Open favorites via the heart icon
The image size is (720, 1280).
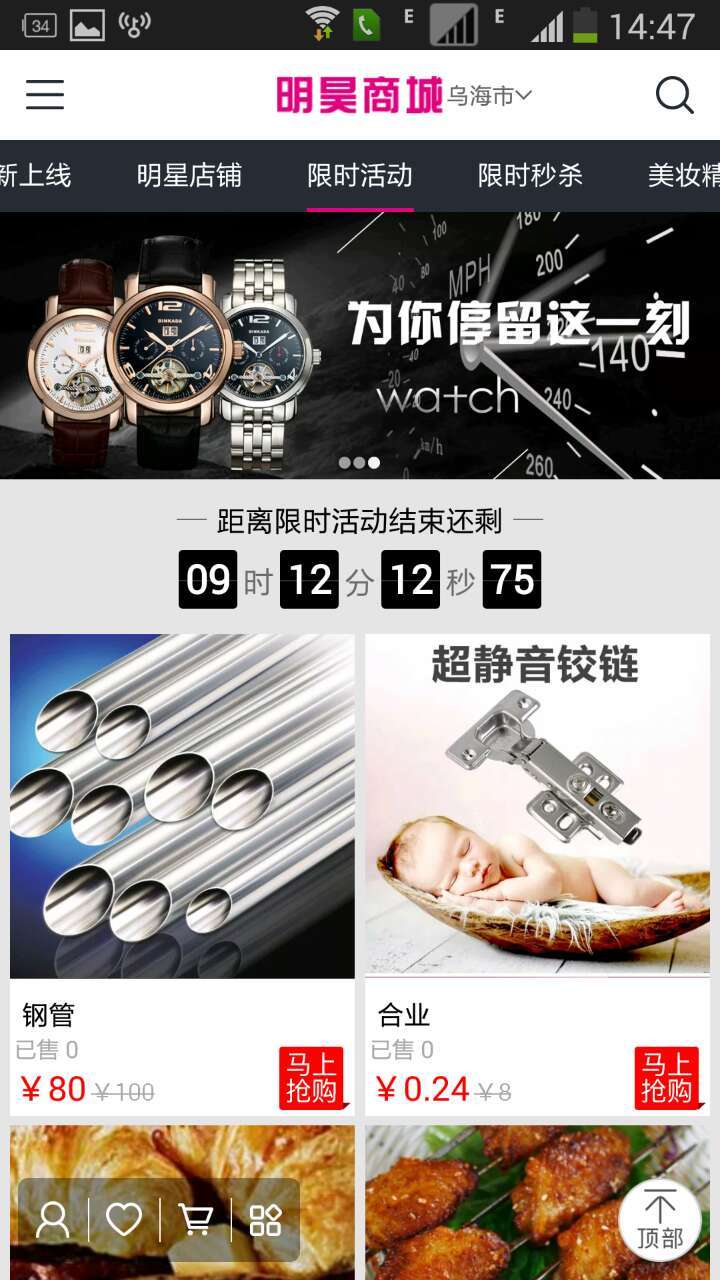coord(124,1220)
